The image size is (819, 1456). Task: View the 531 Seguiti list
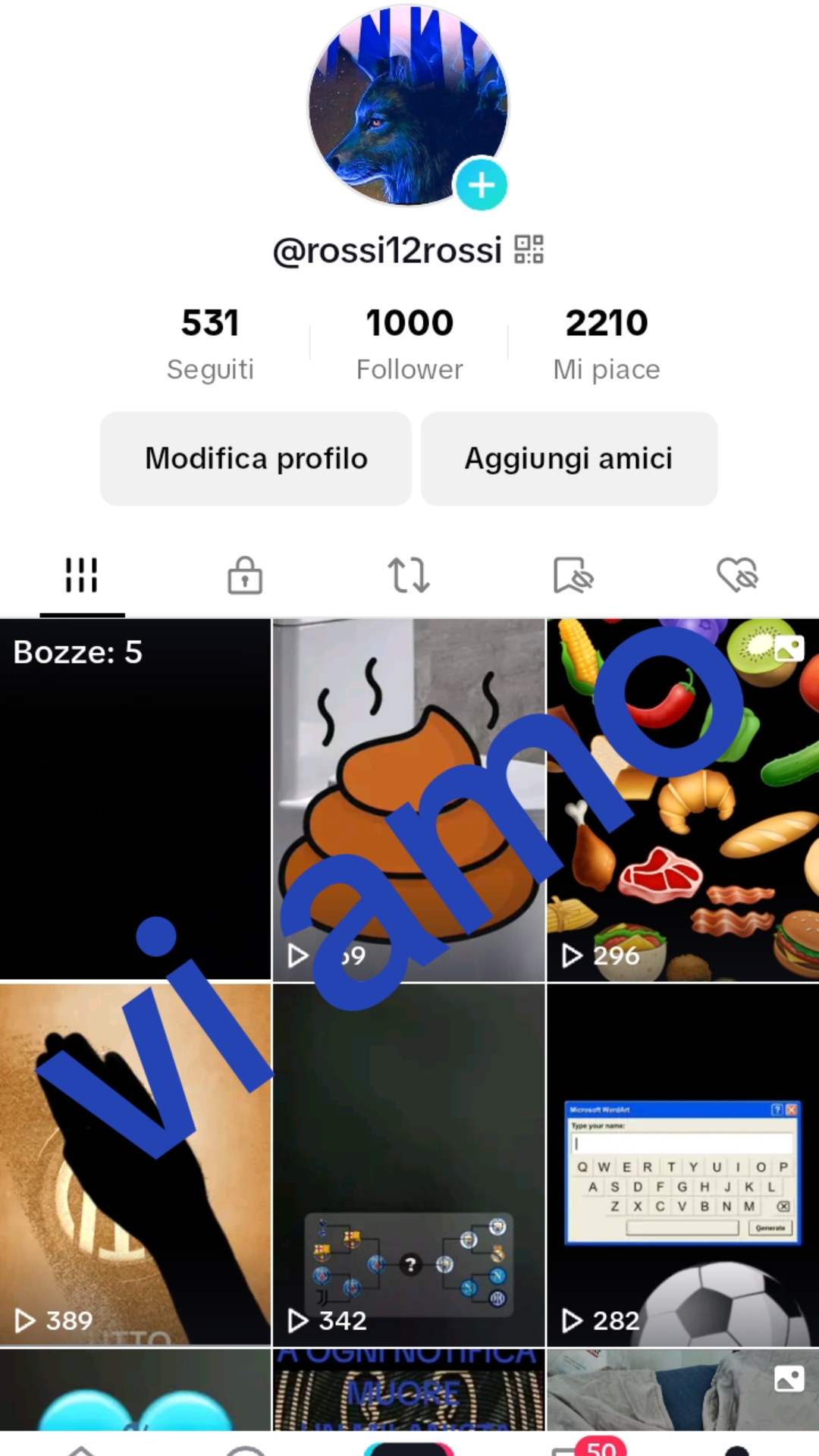click(210, 344)
